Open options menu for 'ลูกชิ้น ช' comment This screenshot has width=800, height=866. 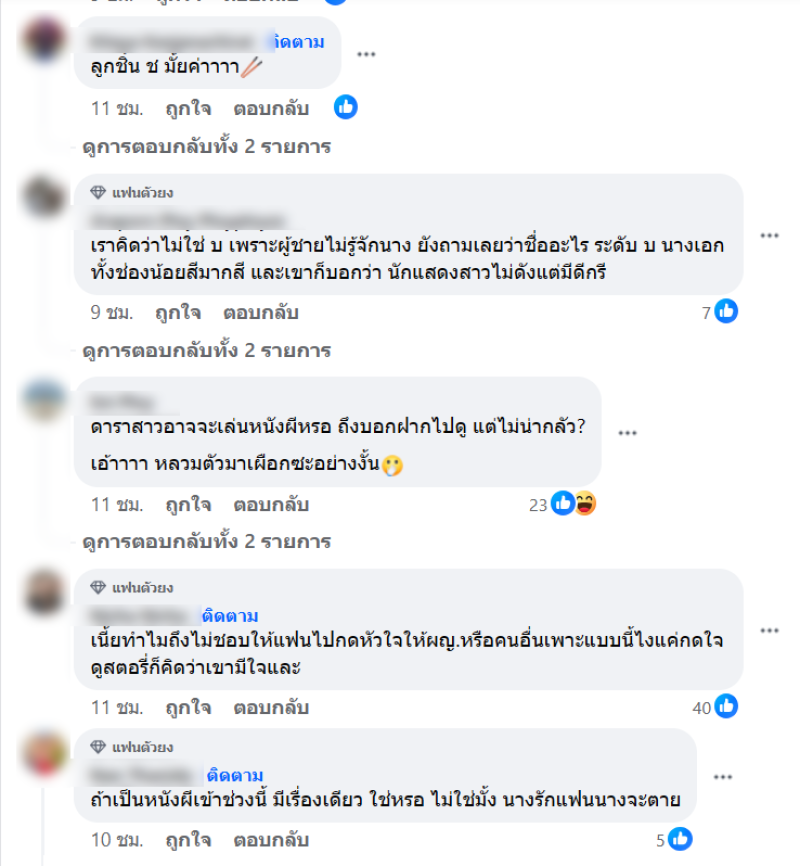[367, 54]
